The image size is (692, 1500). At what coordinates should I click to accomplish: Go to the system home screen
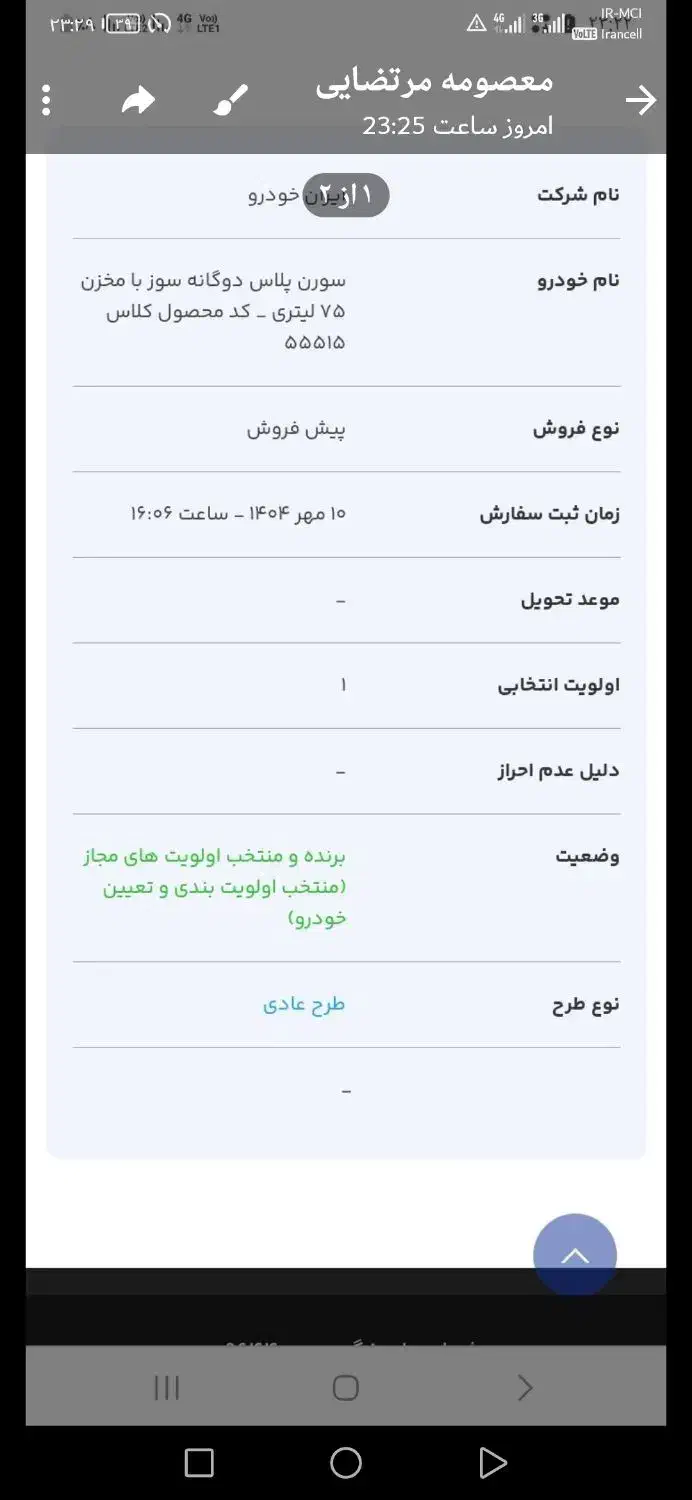coord(346,1462)
